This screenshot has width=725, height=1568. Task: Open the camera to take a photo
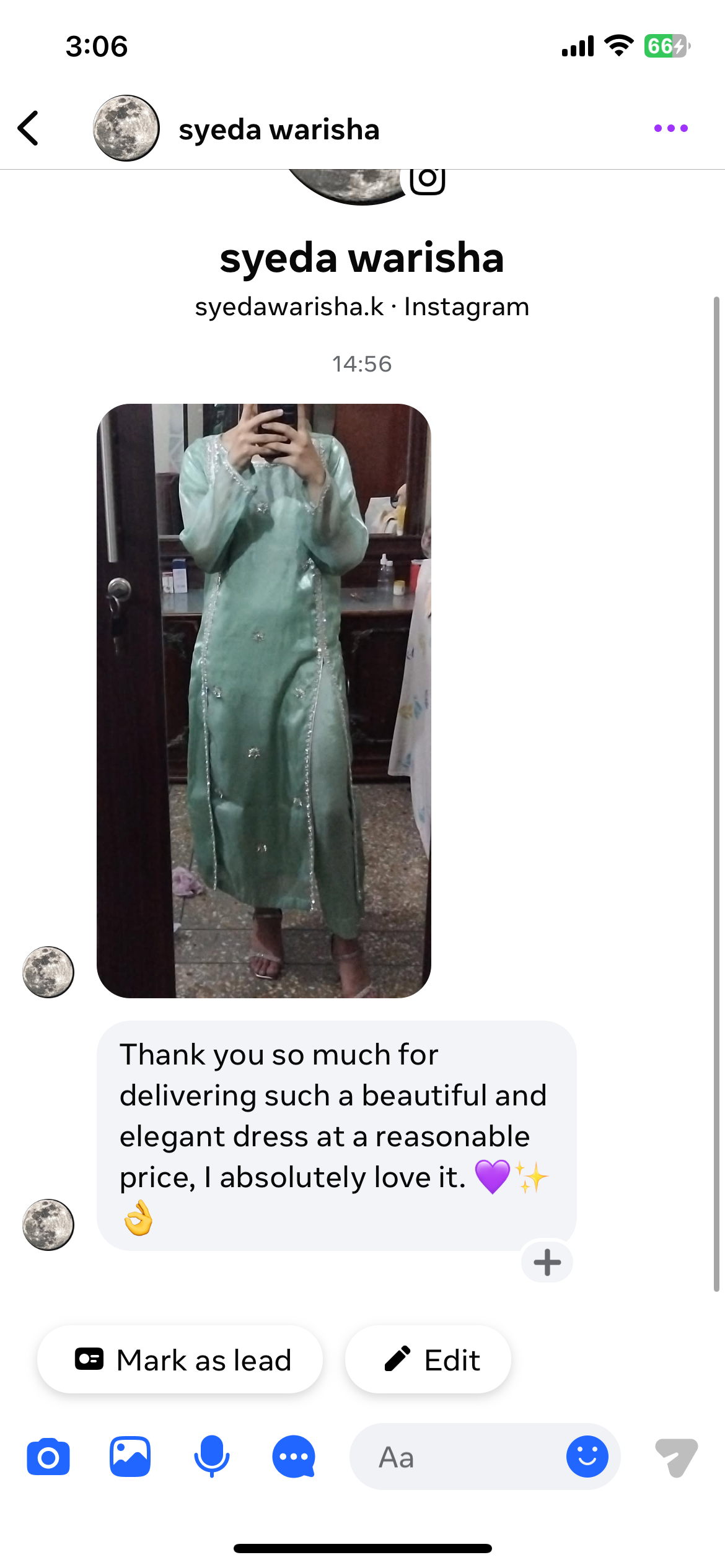tap(48, 1457)
